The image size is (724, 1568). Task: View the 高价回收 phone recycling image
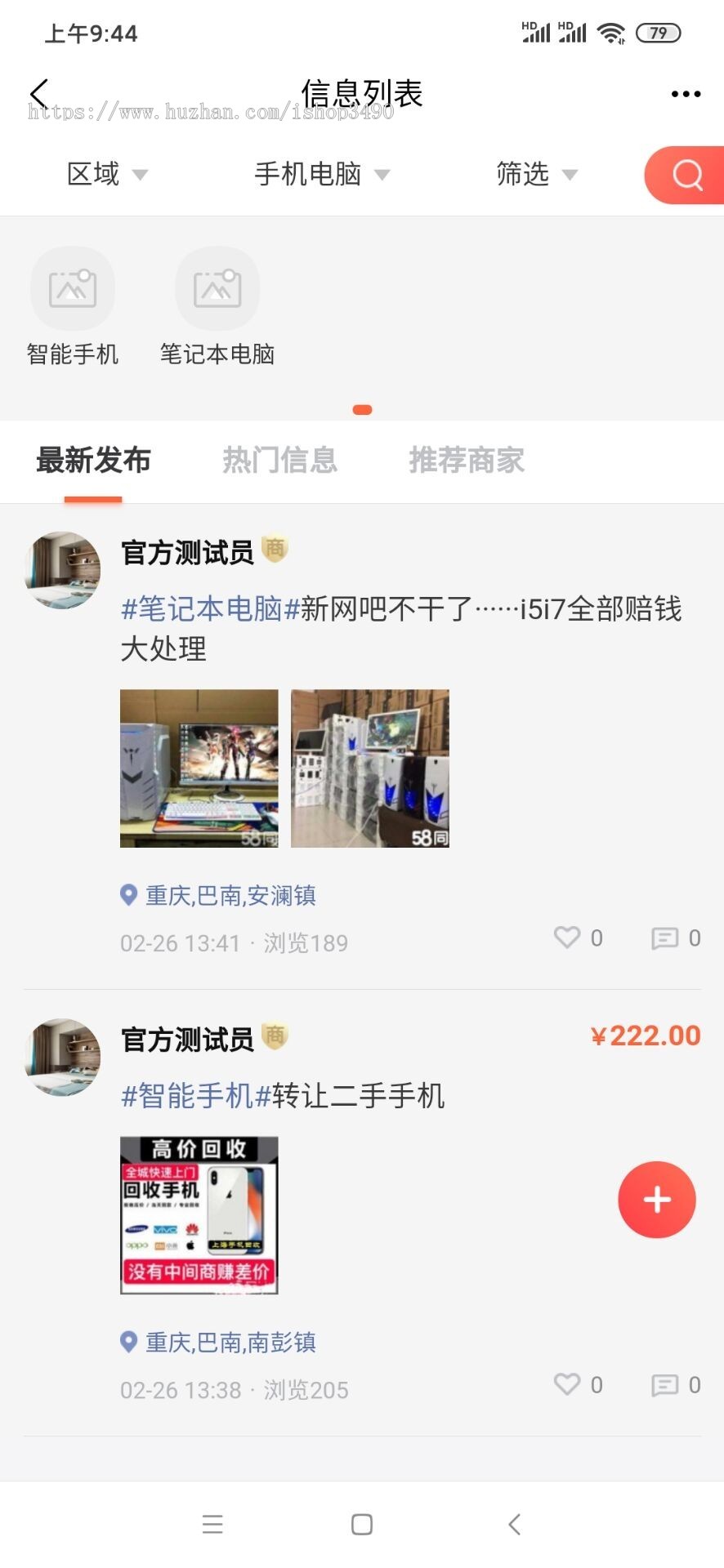[x=199, y=1215]
